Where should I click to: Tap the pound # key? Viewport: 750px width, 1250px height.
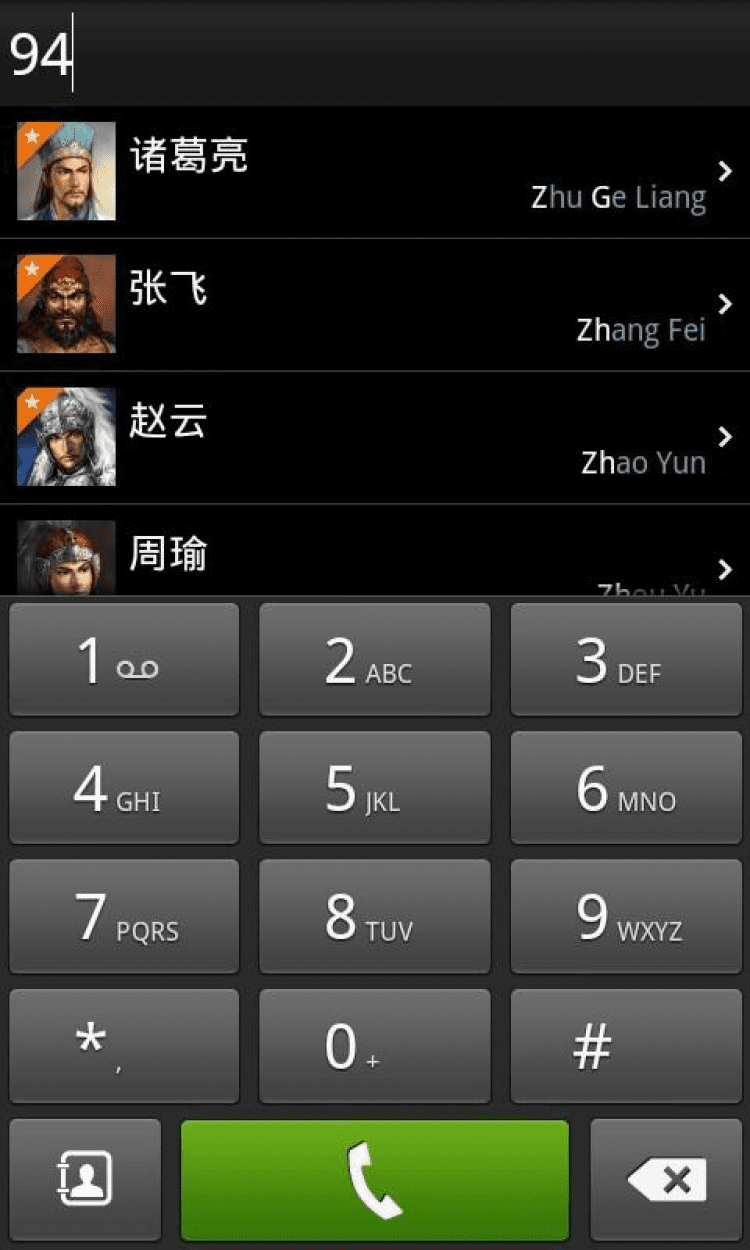point(626,1046)
